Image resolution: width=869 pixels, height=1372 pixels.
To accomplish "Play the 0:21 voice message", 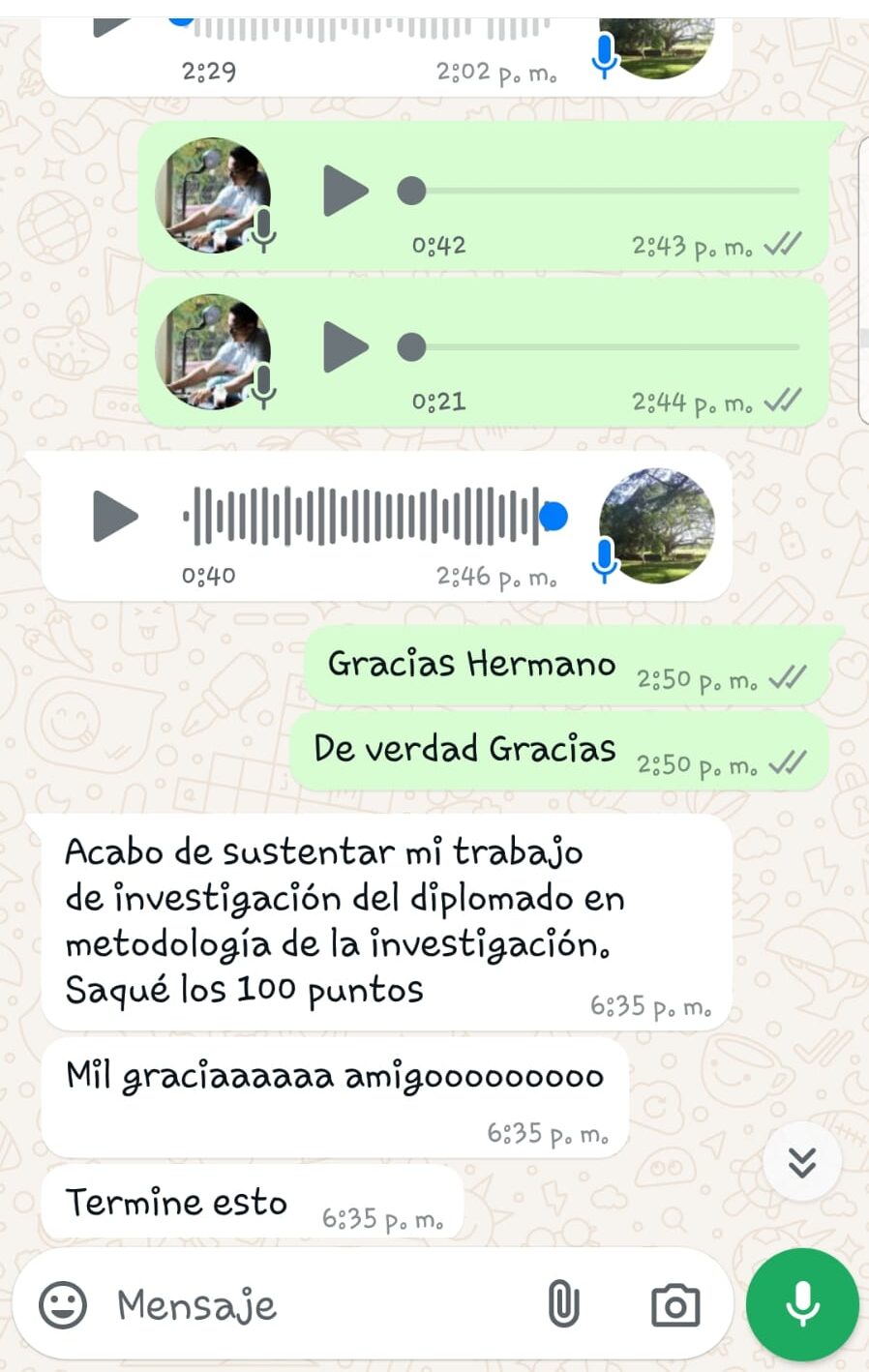I will pos(345,346).
